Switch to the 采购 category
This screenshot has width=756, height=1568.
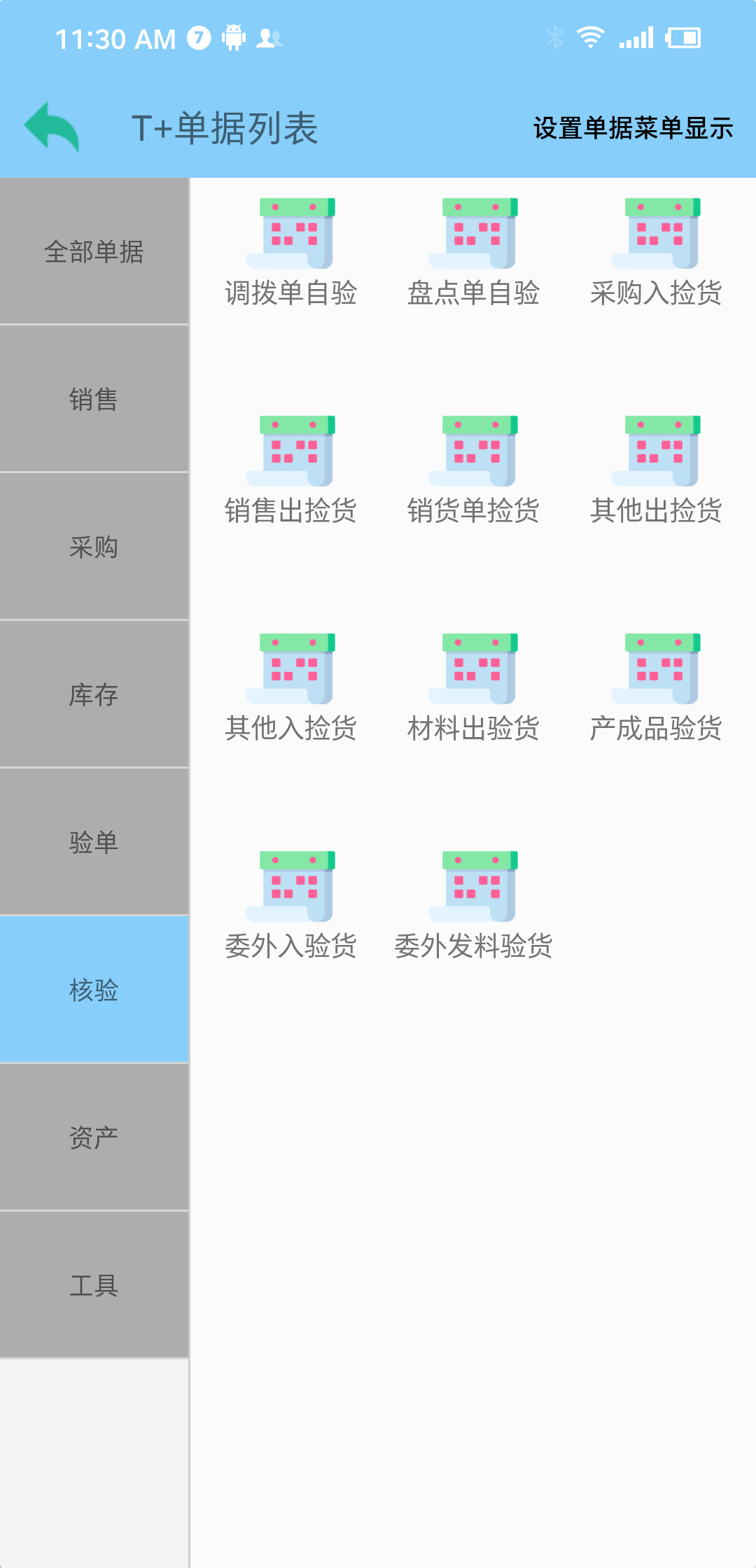[94, 547]
